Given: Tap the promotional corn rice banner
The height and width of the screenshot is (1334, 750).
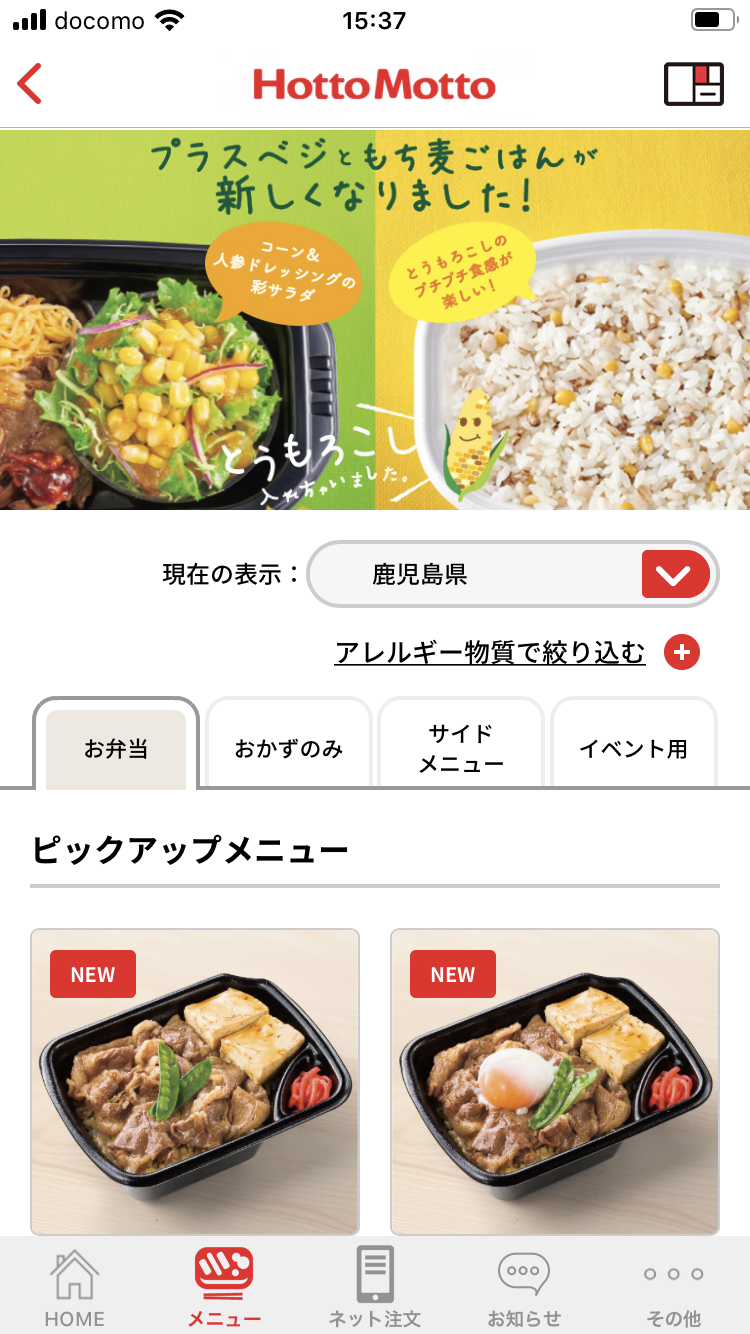Looking at the screenshot, I should pyautogui.click(x=374, y=320).
